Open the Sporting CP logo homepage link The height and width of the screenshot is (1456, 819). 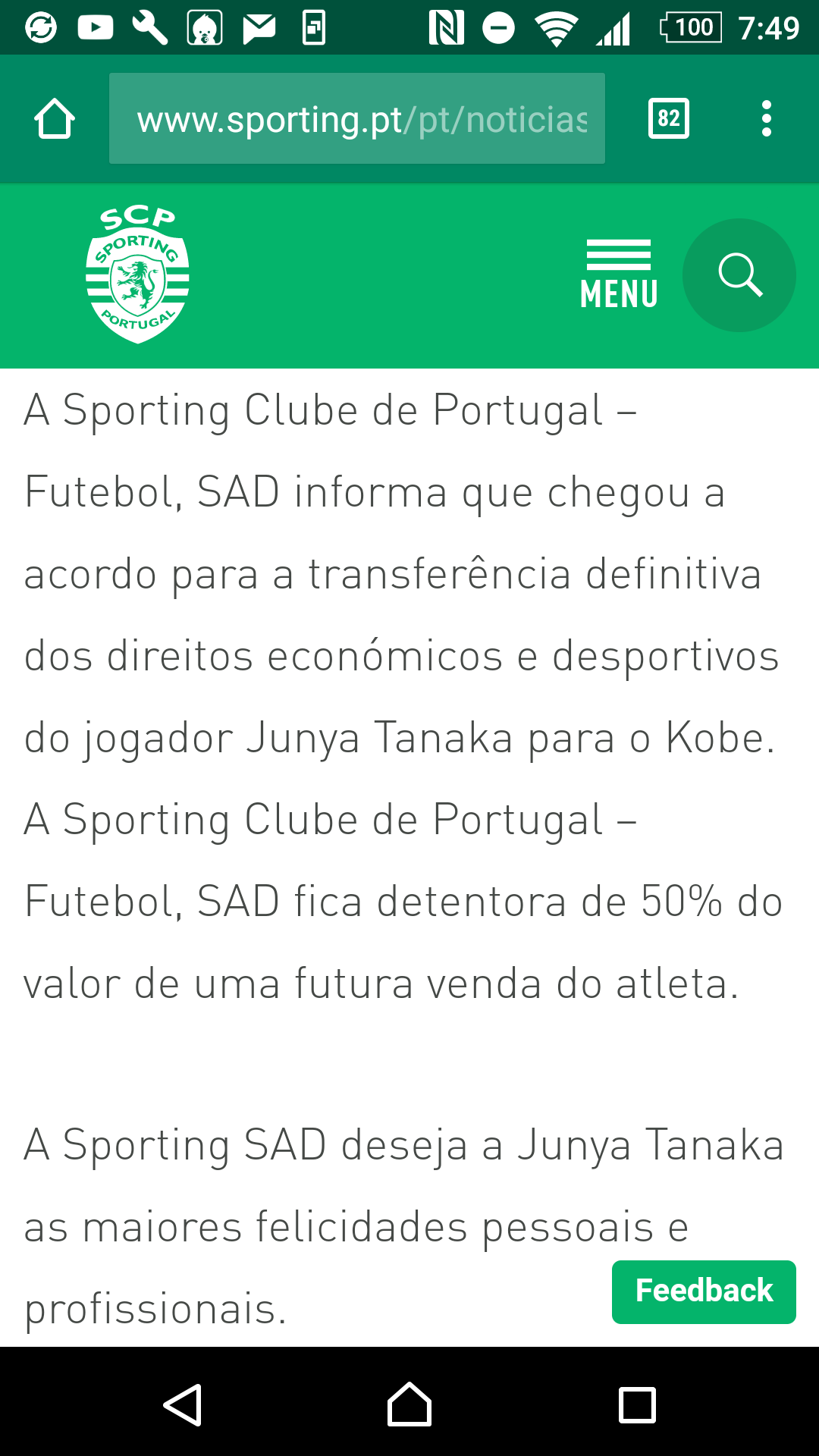[137, 275]
